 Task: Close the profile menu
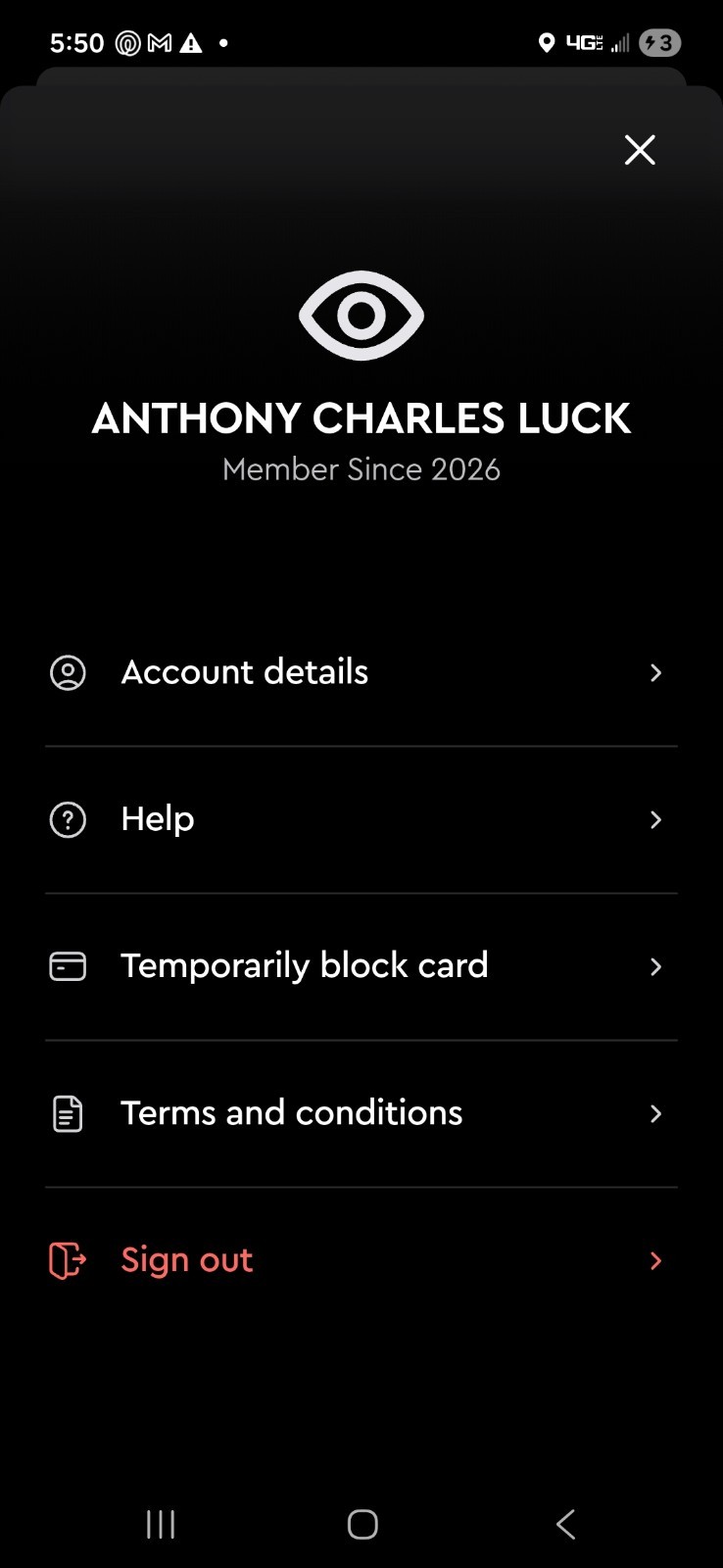[640, 150]
